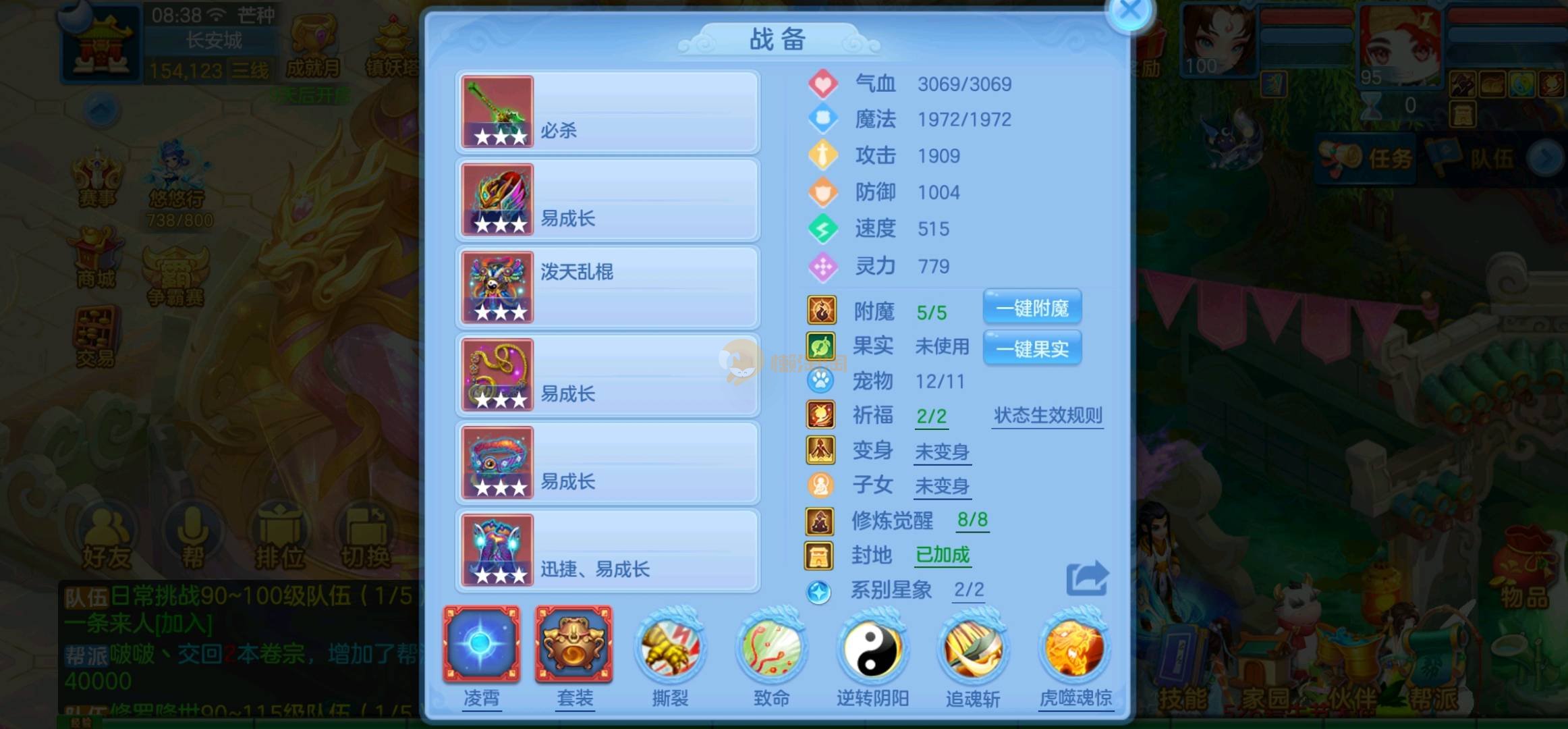Open 系别星象 2/2 details
The width and height of the screenshot is (1568, 729).
[x=968, y=590]
